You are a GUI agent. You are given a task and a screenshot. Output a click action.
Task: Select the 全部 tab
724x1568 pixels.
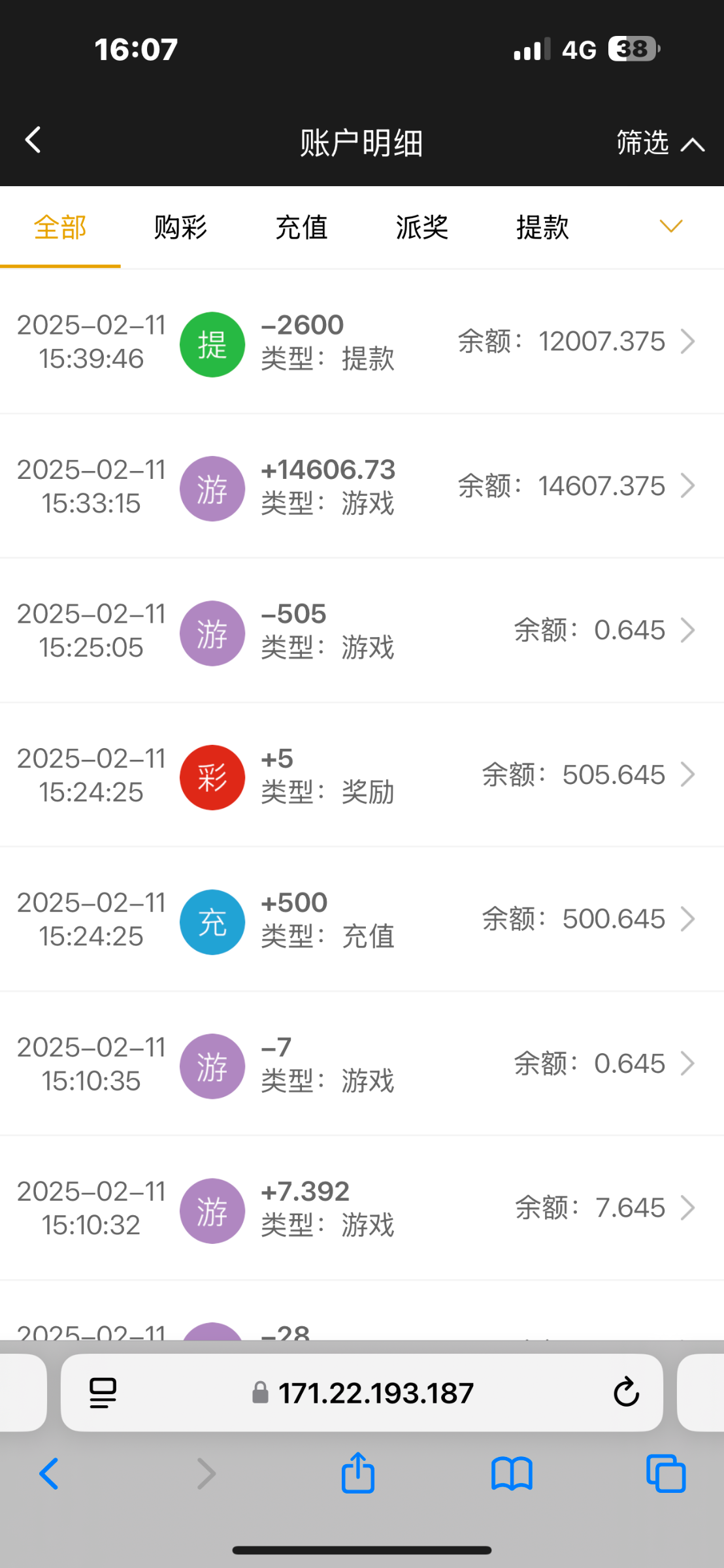(x=60, y=227)
